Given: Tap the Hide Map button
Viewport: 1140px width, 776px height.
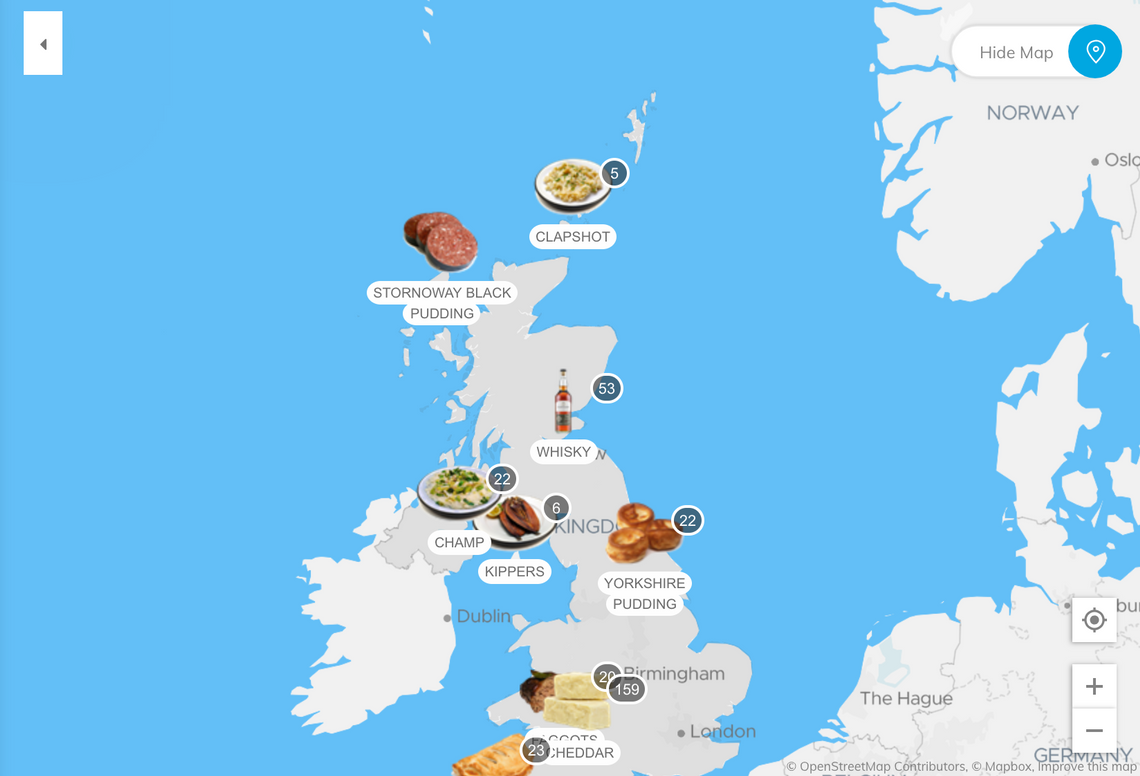Looking at the screenshot, I should pos(1016,52).
